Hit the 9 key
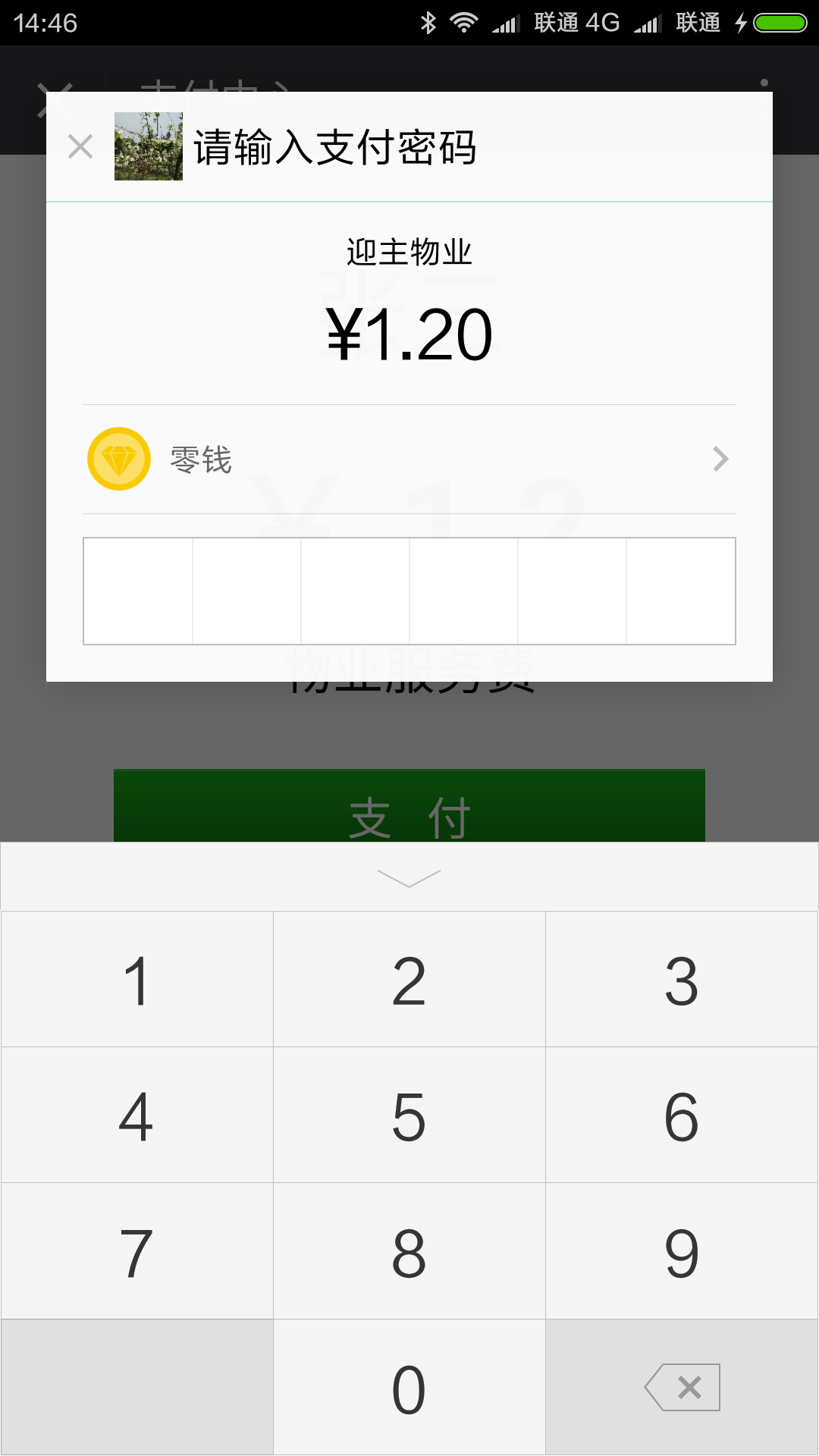The image size is (819, 1456). 681,1252
